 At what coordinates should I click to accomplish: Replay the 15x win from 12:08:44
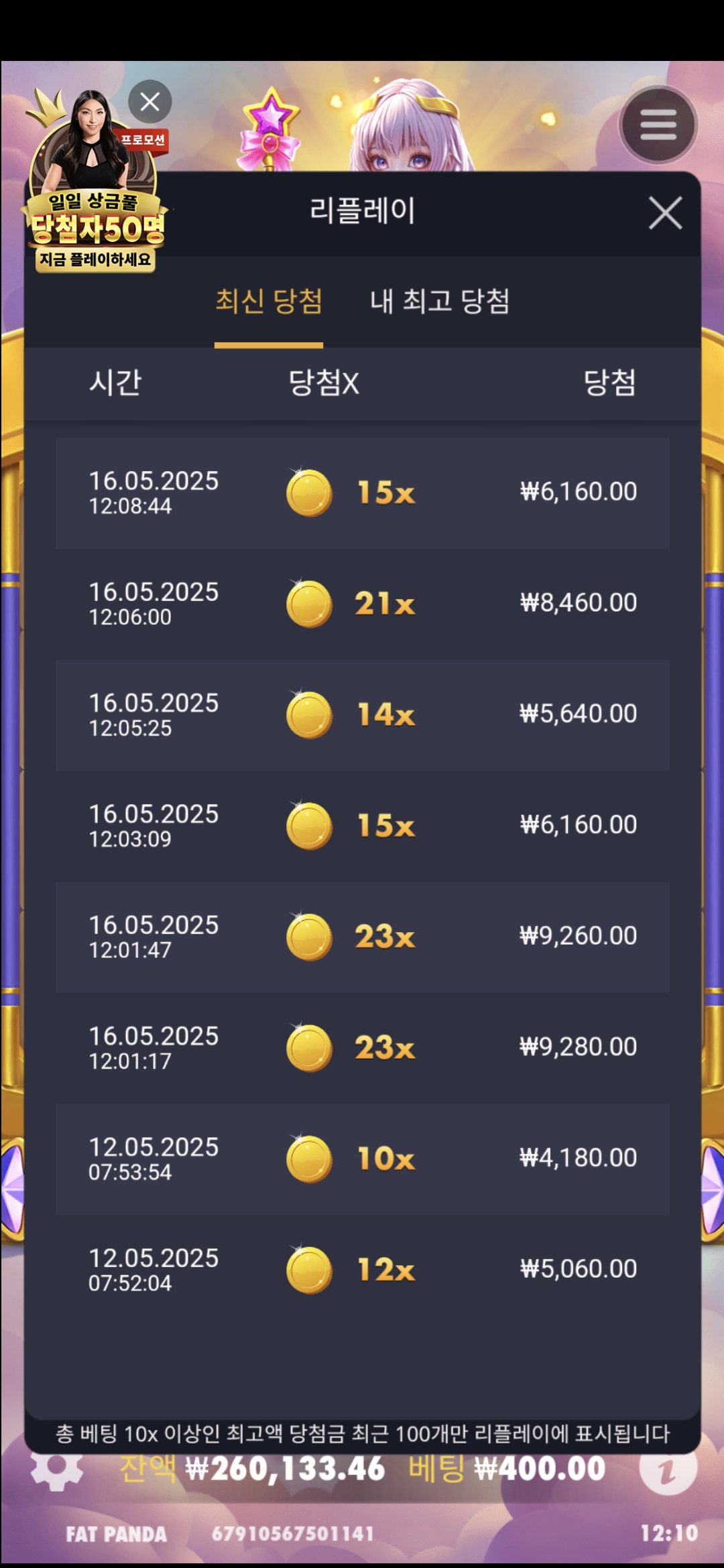coord(362,493)
